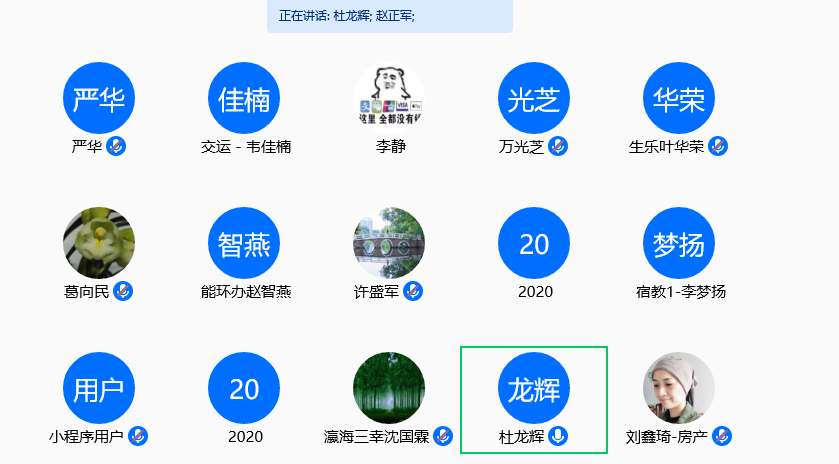Tap participant 葛向民's flower avatar tile

pyautogui.click(x=98, y=243)
